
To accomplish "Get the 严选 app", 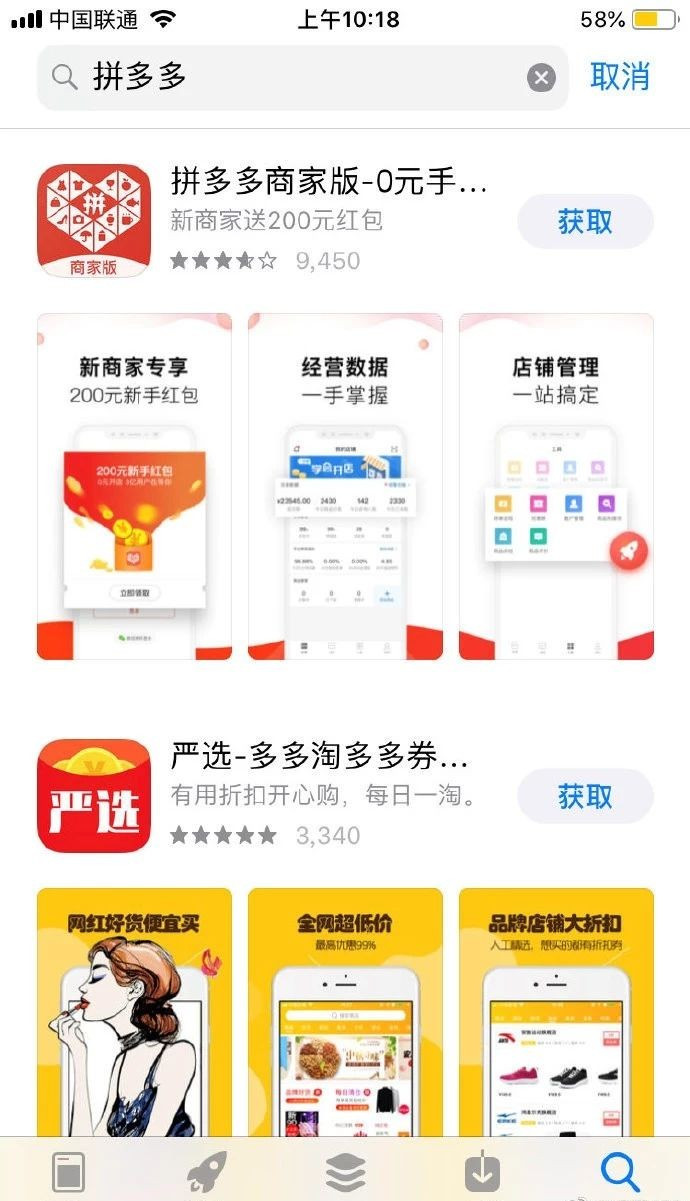I will coord(585,796).
